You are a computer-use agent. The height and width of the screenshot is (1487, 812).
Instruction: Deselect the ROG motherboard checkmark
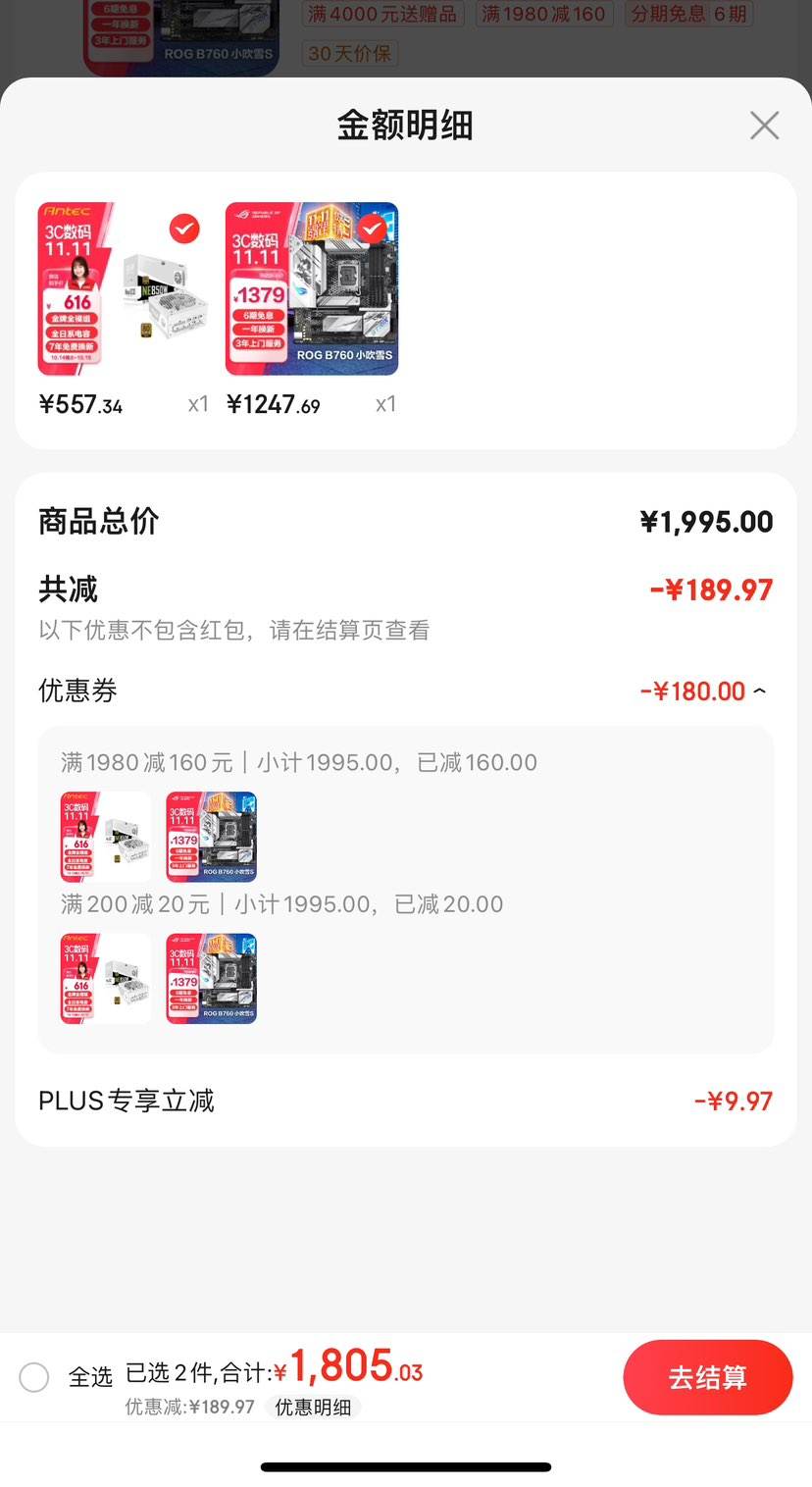(x=373, y=229)
